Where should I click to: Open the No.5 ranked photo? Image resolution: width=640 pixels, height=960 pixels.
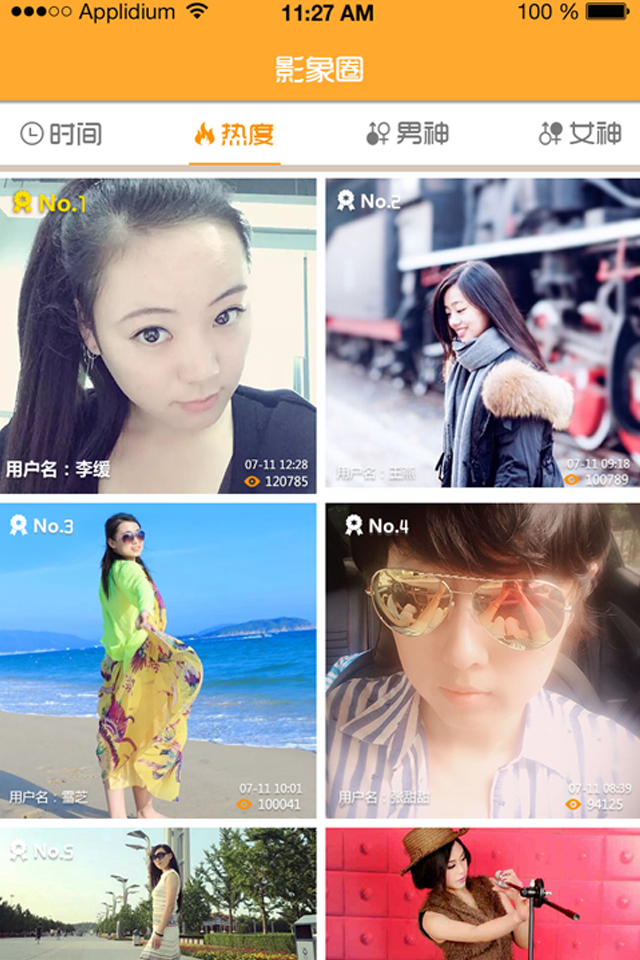158,895
